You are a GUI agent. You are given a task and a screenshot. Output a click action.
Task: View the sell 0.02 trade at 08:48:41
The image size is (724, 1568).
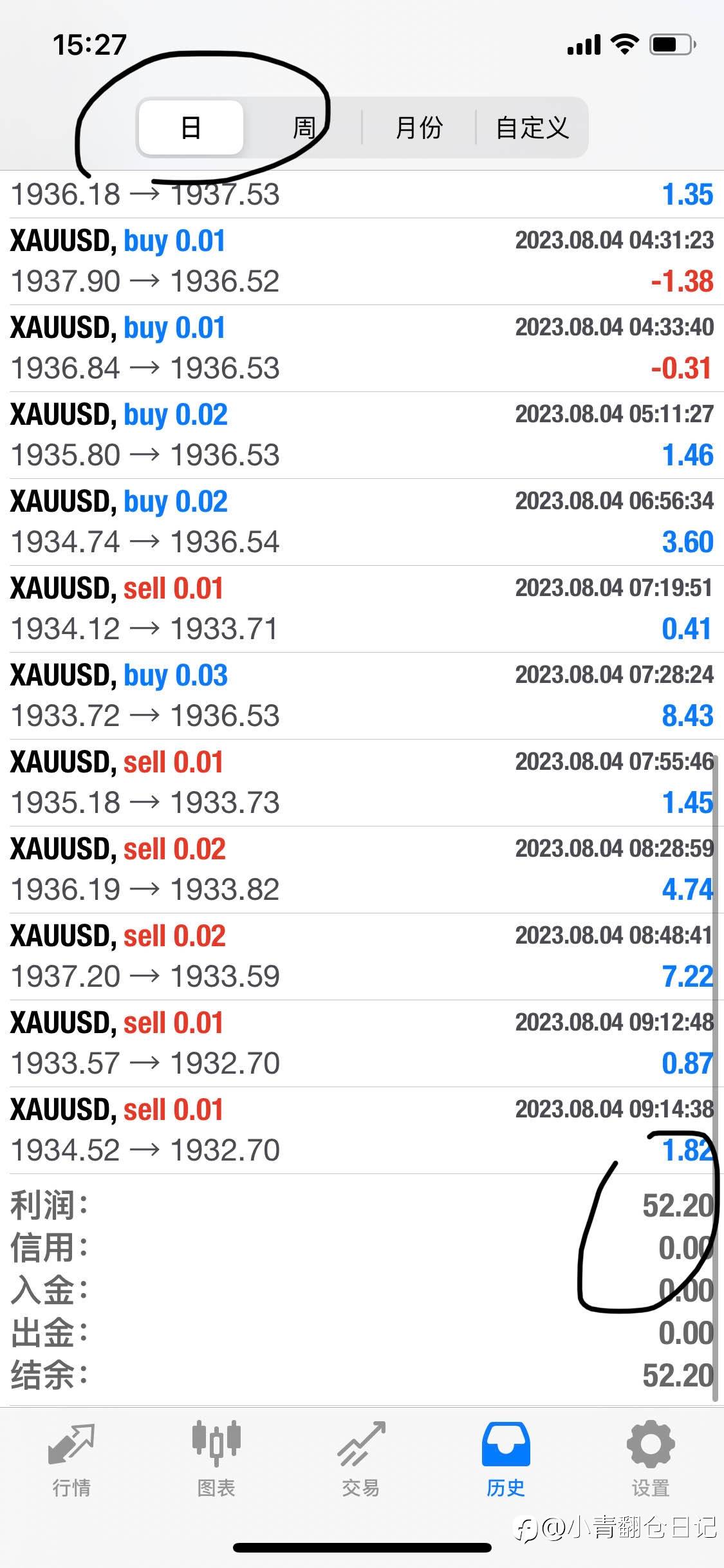click(362, 957)
